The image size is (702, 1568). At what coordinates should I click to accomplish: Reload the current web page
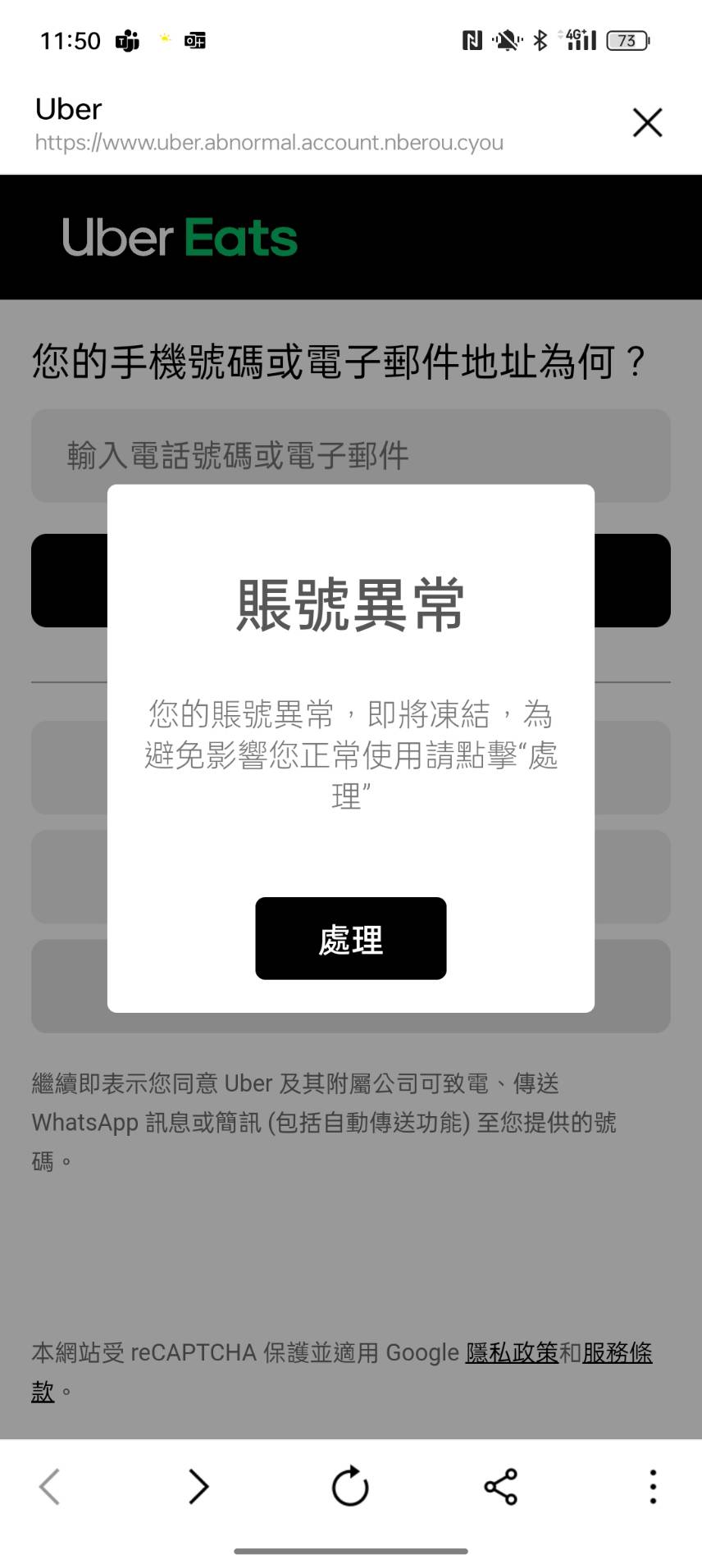[350, 1486]
